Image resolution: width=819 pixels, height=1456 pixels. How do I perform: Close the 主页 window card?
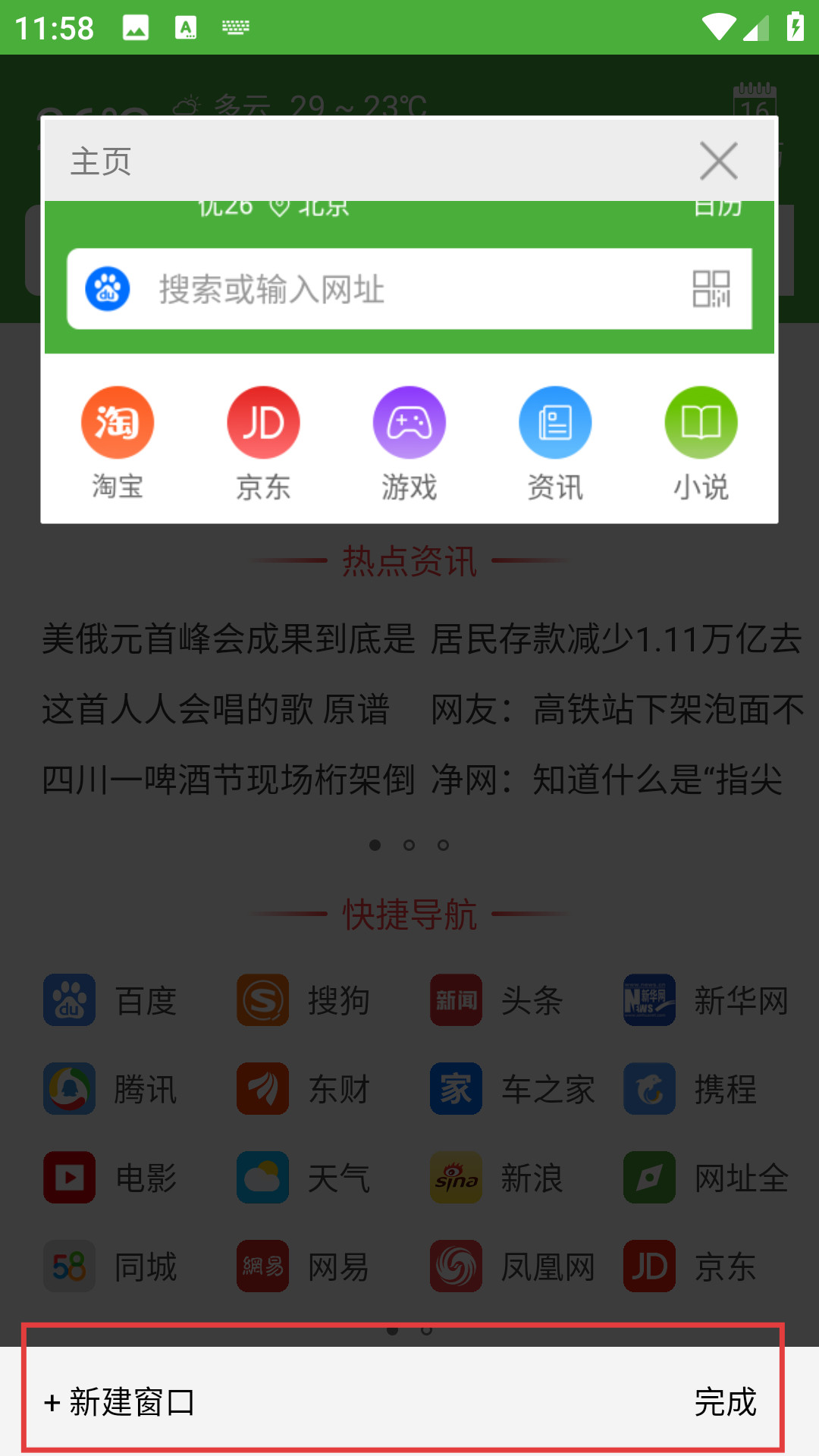pos(718,161)
